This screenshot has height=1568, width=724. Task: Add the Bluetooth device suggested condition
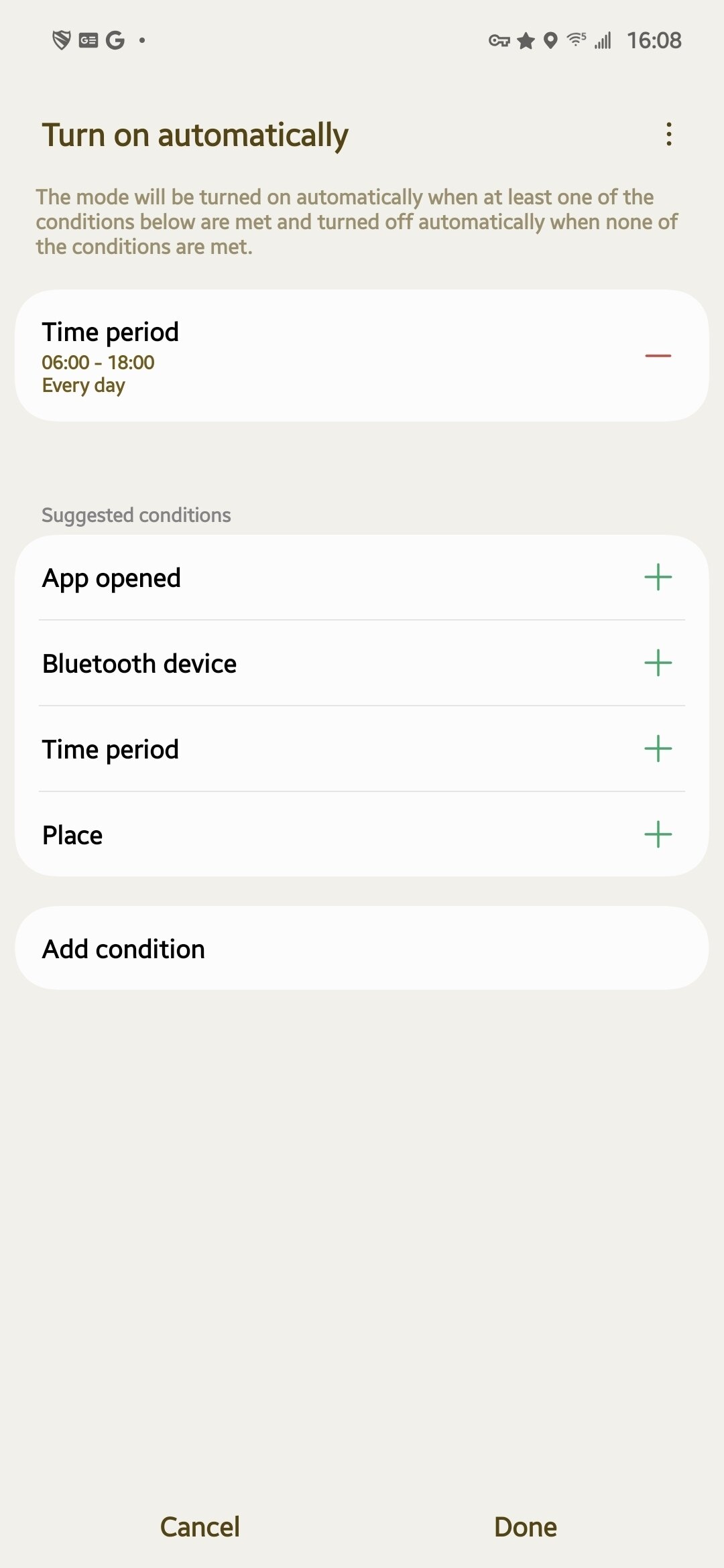click(658, 663)
